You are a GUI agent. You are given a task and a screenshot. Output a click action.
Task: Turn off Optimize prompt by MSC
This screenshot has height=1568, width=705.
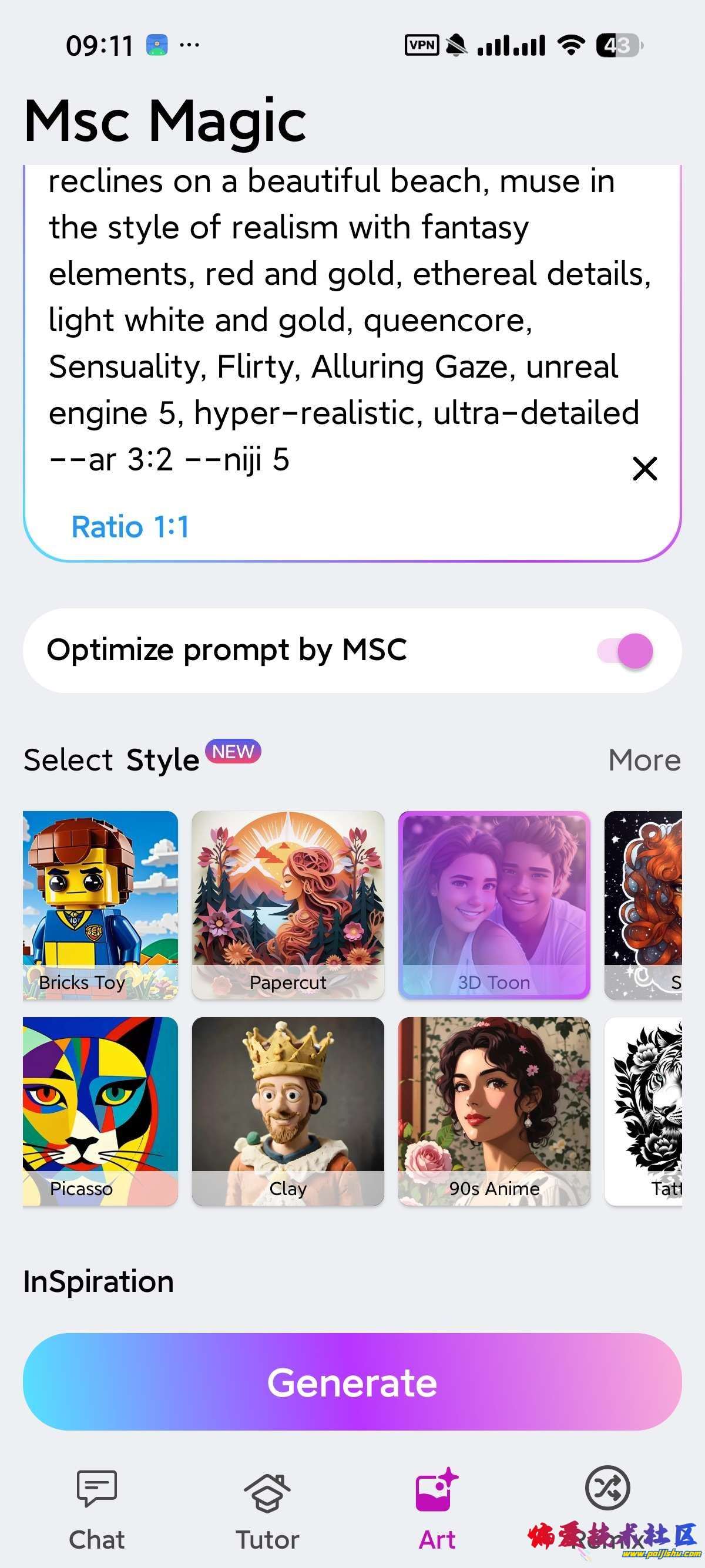pos(626,651)
